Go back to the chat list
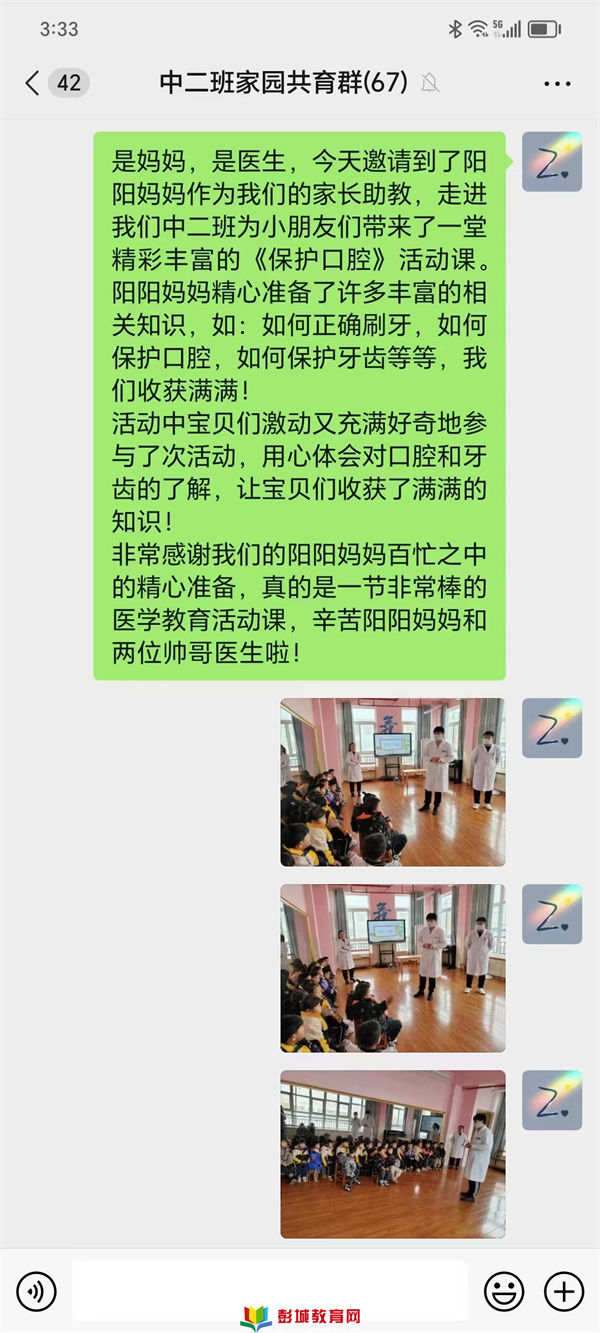This screenshot has height=1333, width=600. [35, 82]
